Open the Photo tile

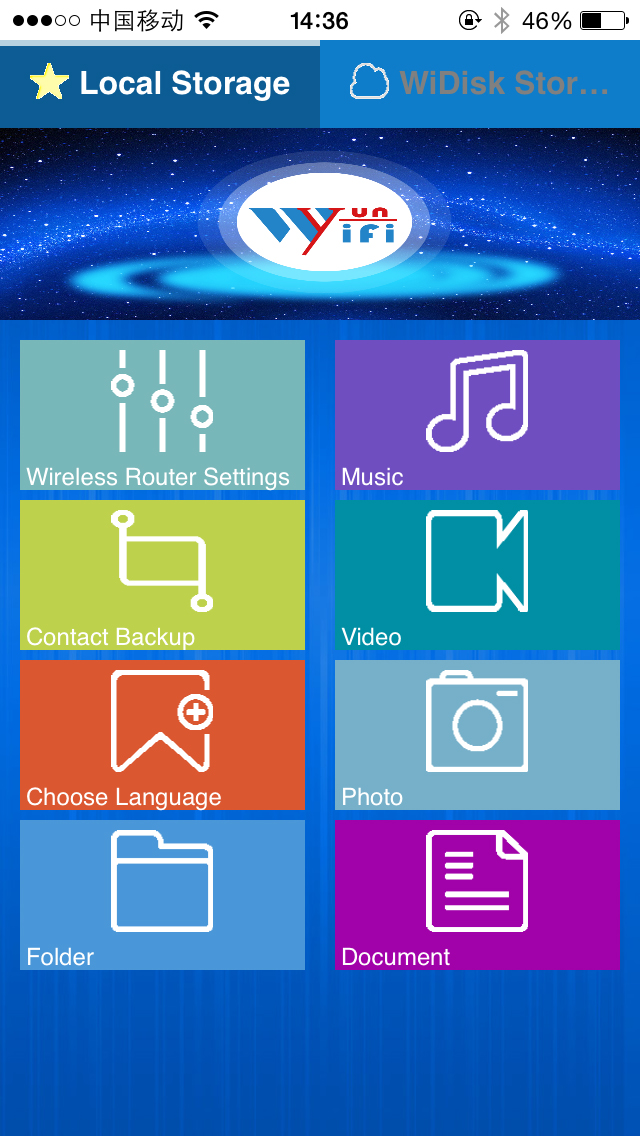(478, 735)
